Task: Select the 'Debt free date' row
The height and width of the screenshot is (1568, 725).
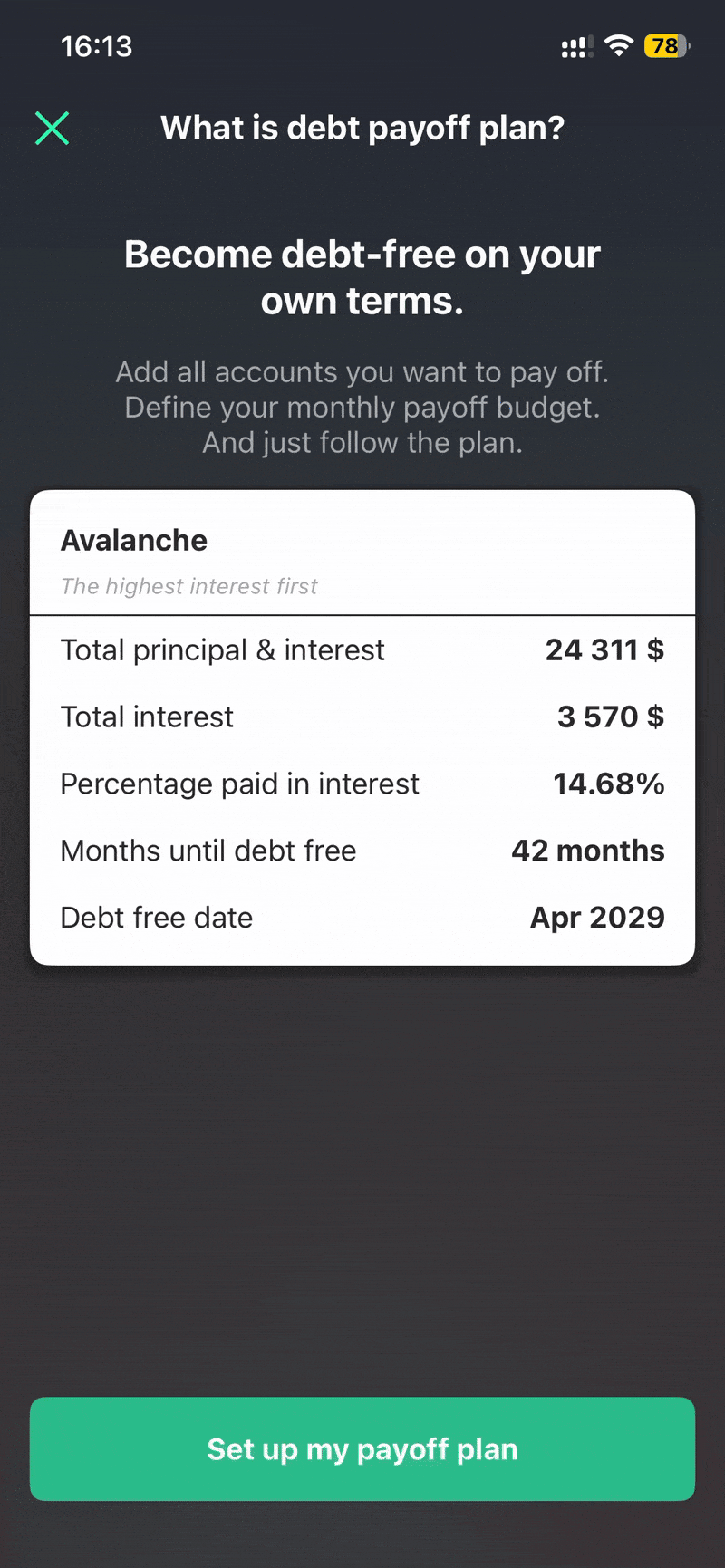Action: 362,917
